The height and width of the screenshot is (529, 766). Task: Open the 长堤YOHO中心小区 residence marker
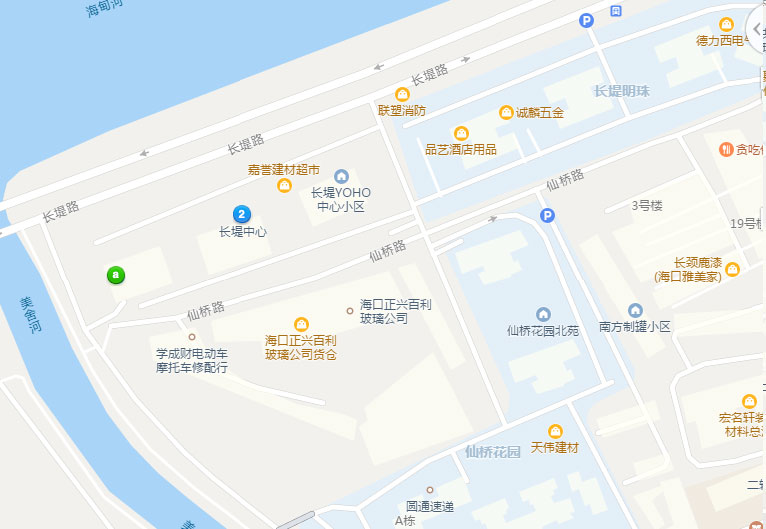341,176
